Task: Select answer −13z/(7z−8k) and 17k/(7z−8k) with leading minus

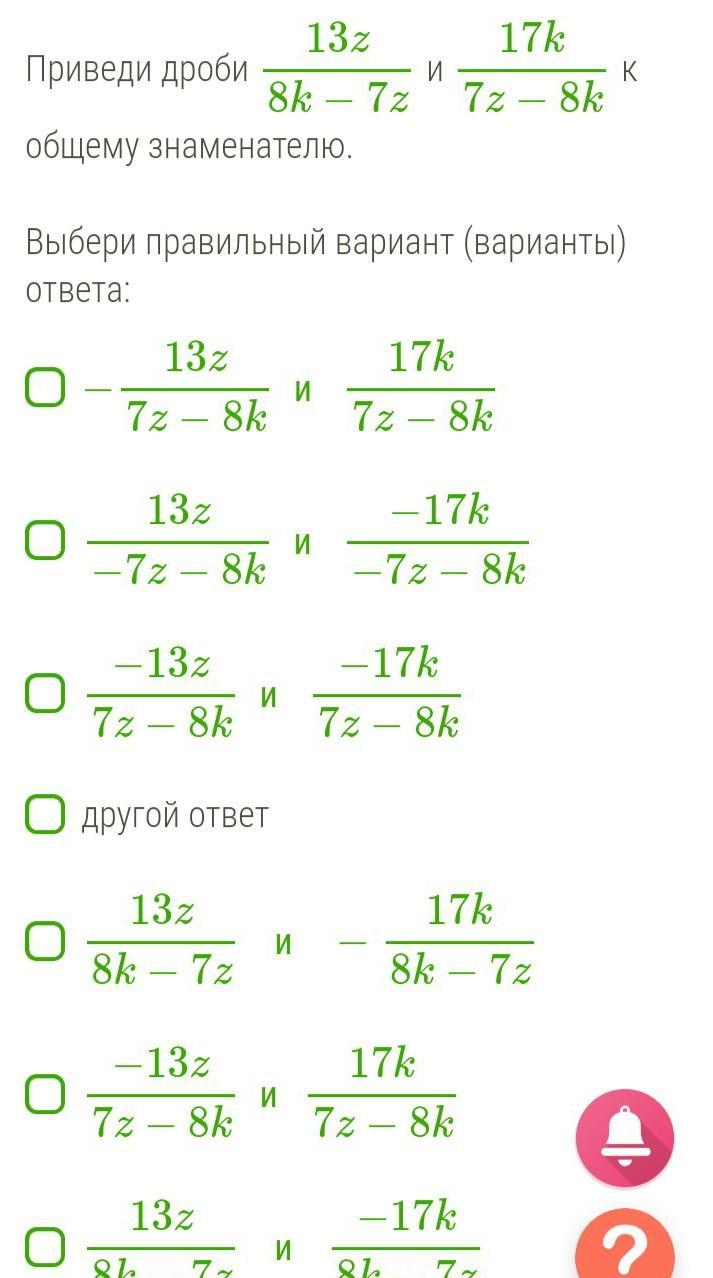Action: tap(45, 387)
